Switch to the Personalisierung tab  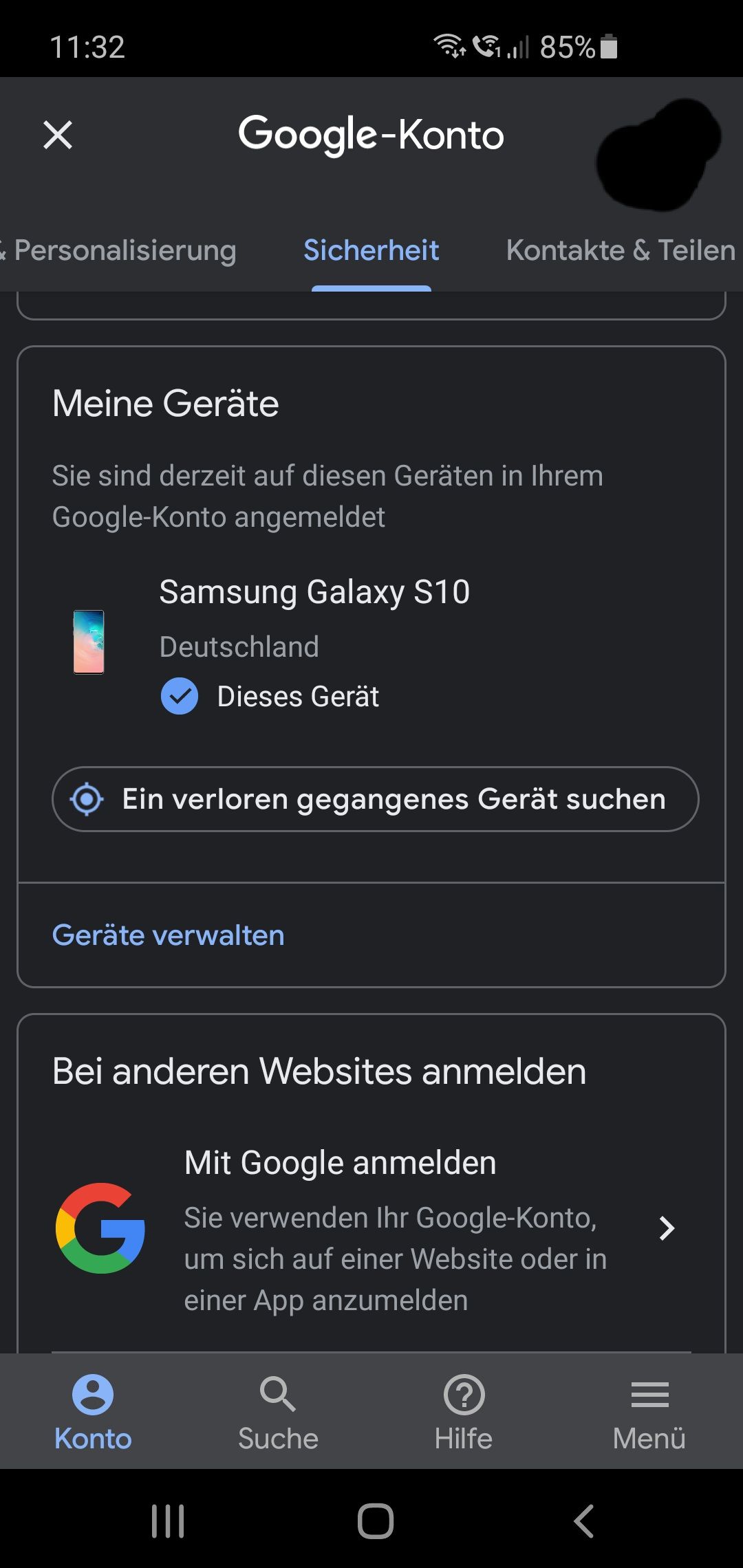[x=124, y=250]
